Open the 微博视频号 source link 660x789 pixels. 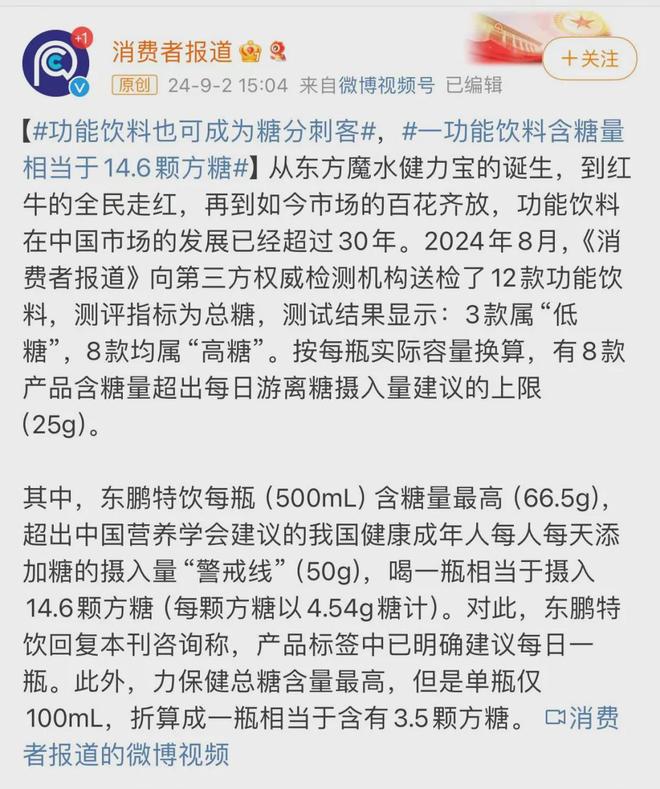pos(386,85)
